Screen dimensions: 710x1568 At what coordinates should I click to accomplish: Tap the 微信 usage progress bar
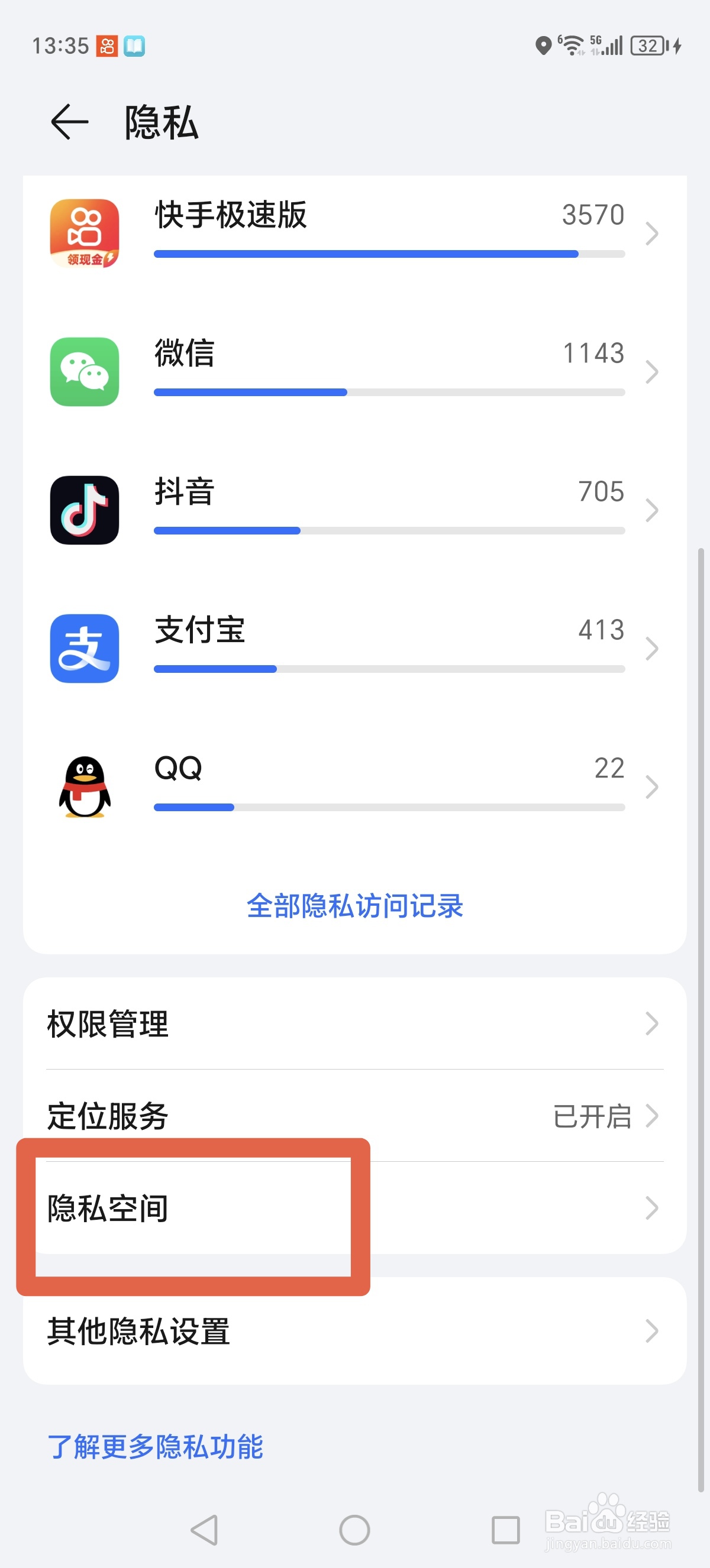(250, 393)
